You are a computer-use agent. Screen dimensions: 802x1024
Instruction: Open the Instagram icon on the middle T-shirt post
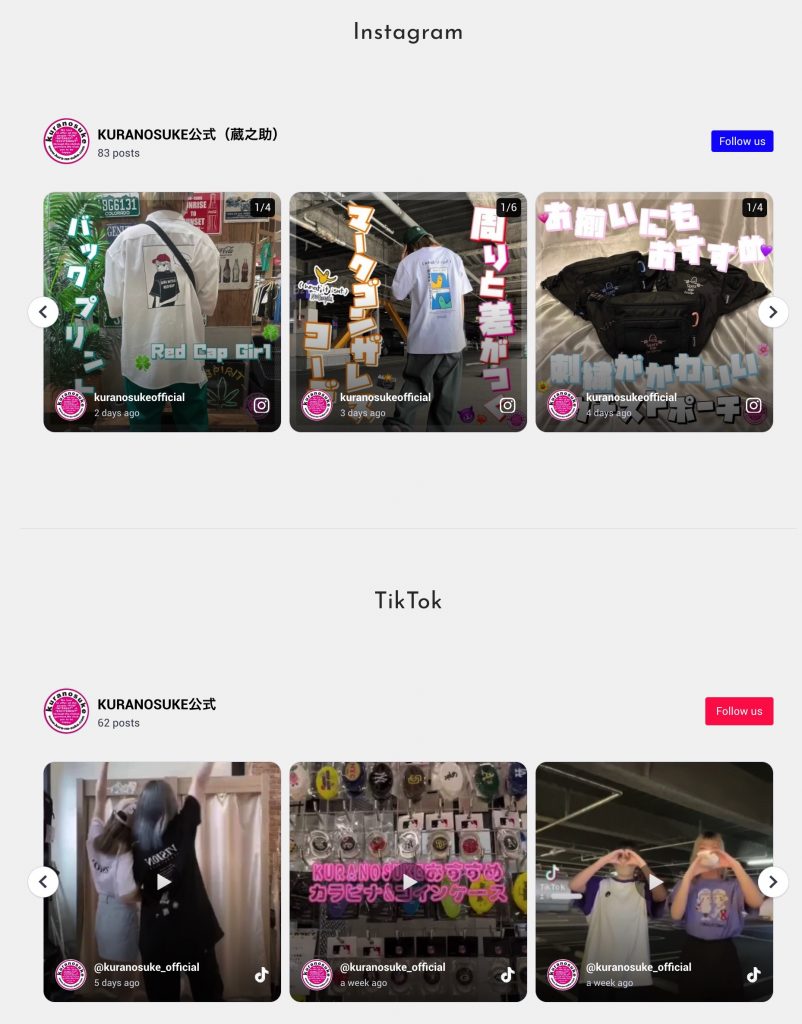click(507, 406)
